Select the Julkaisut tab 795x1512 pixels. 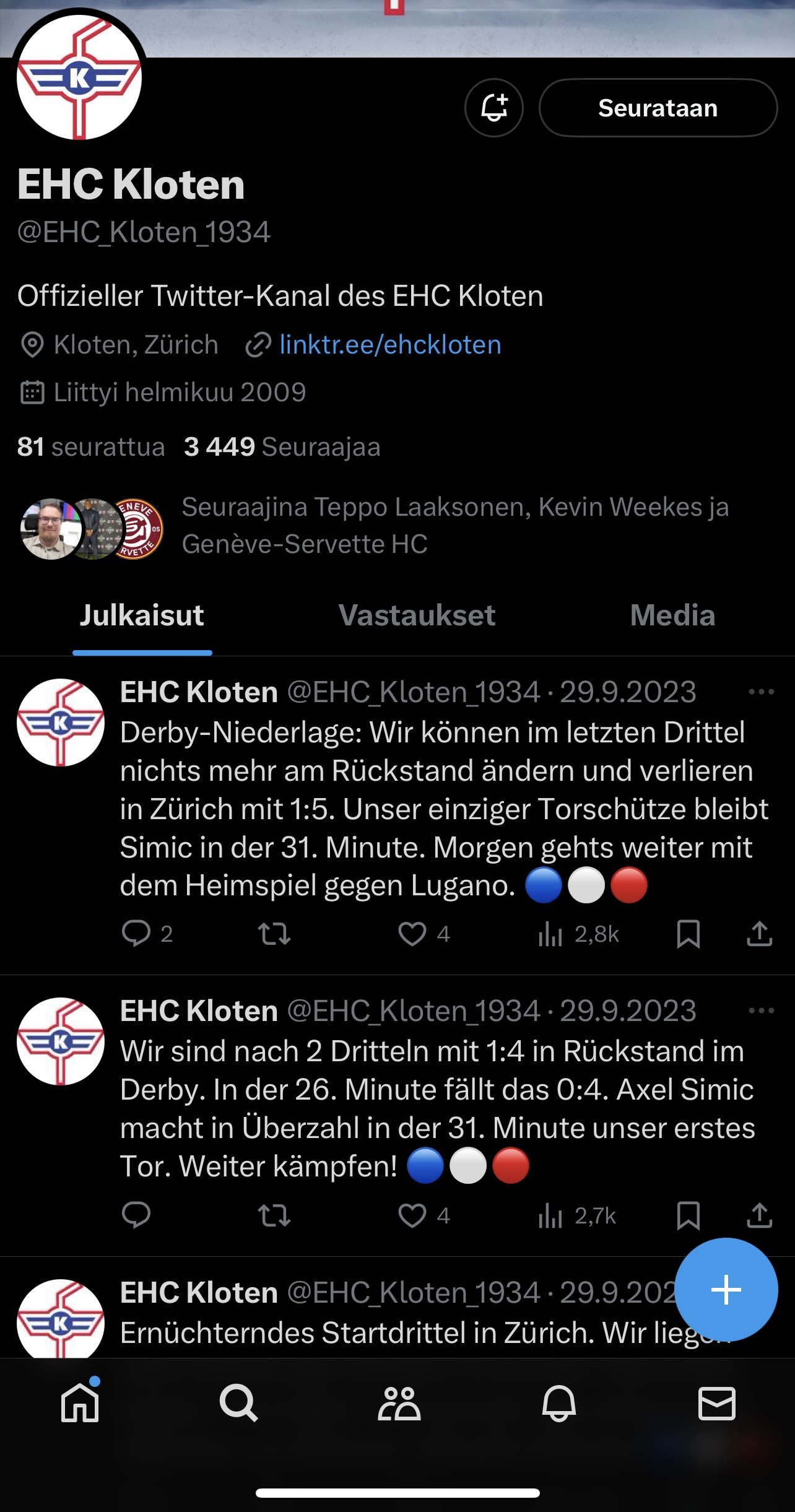[142, 615]
